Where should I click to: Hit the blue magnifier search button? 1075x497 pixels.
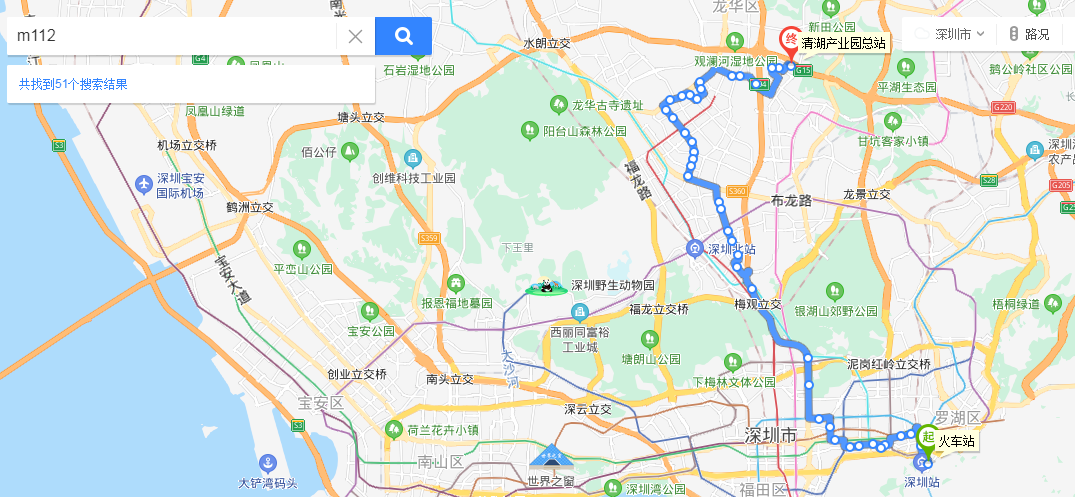tap(403, 37)
